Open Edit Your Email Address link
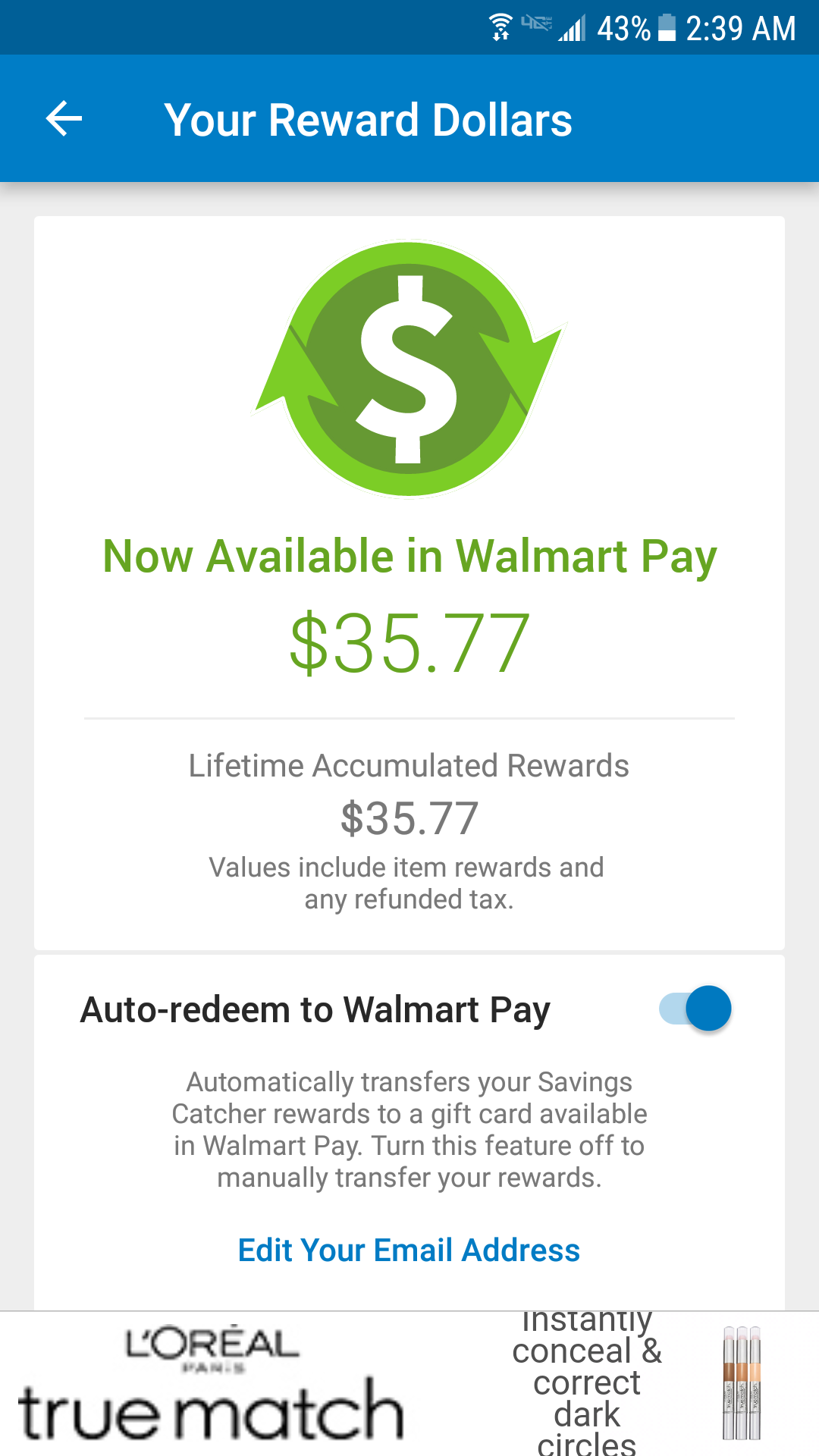This screenshot has height=1456, width=819. (x=409, y=1250)
